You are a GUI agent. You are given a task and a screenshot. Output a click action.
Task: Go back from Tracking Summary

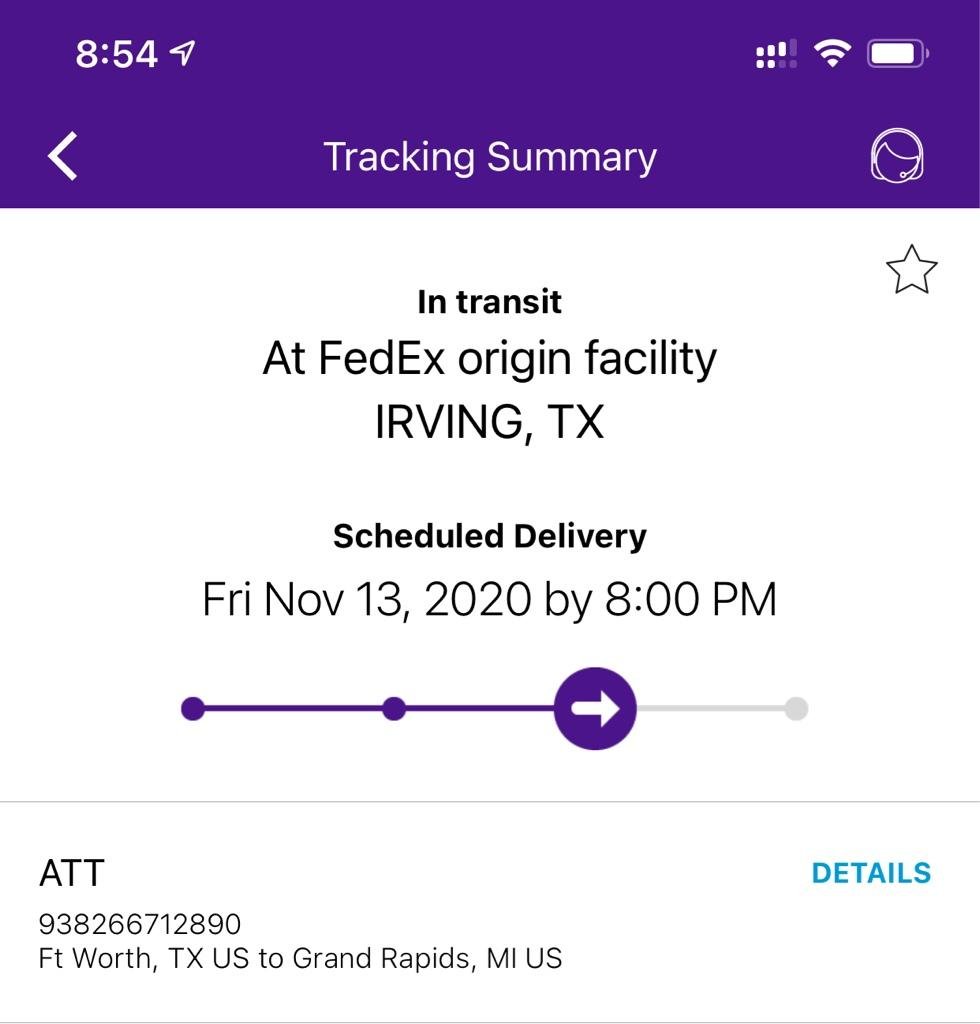(63, 157)
